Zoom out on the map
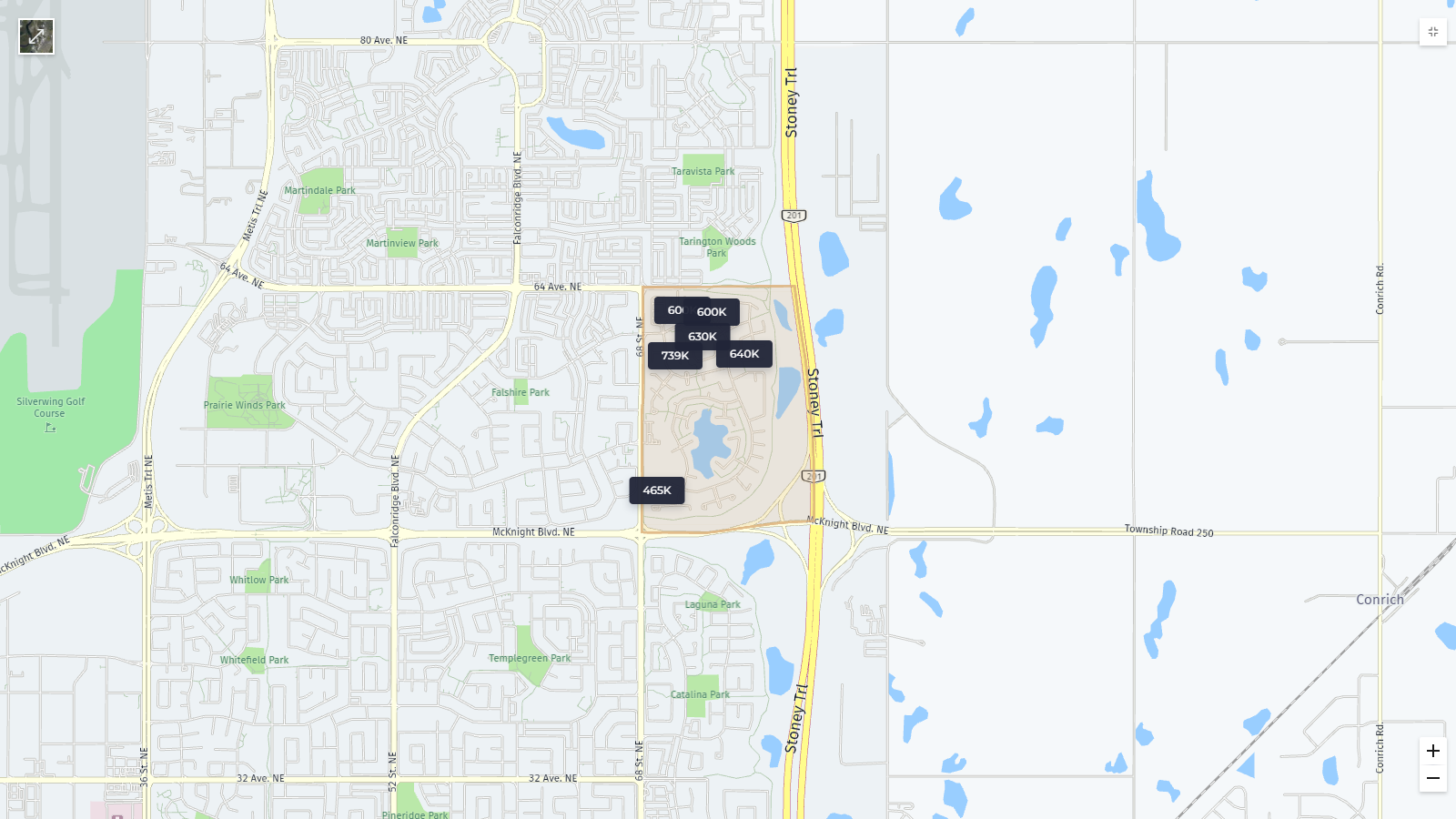 (x=1432, y=779)
